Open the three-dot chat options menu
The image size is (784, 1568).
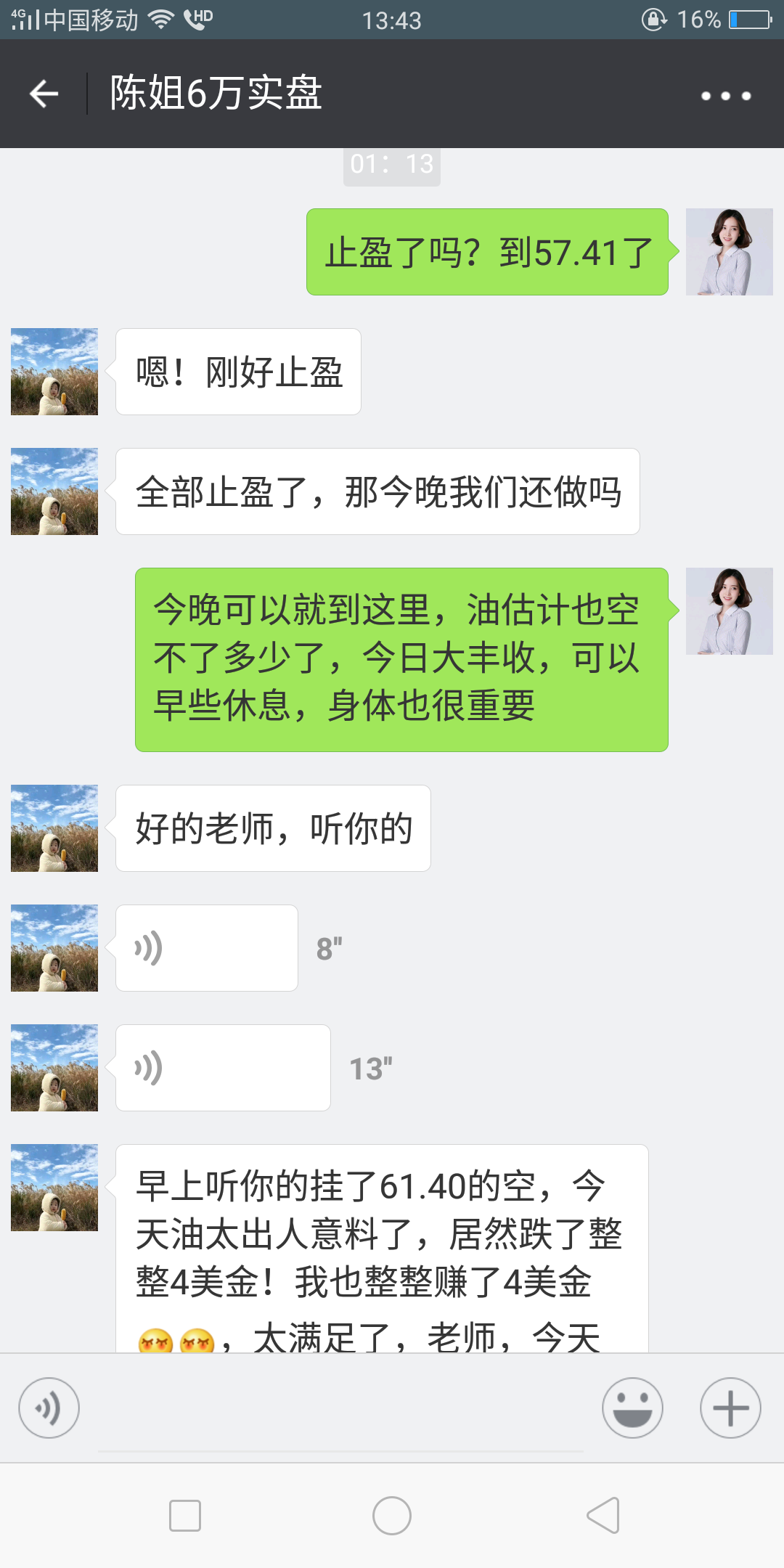(x=725, y=95)
